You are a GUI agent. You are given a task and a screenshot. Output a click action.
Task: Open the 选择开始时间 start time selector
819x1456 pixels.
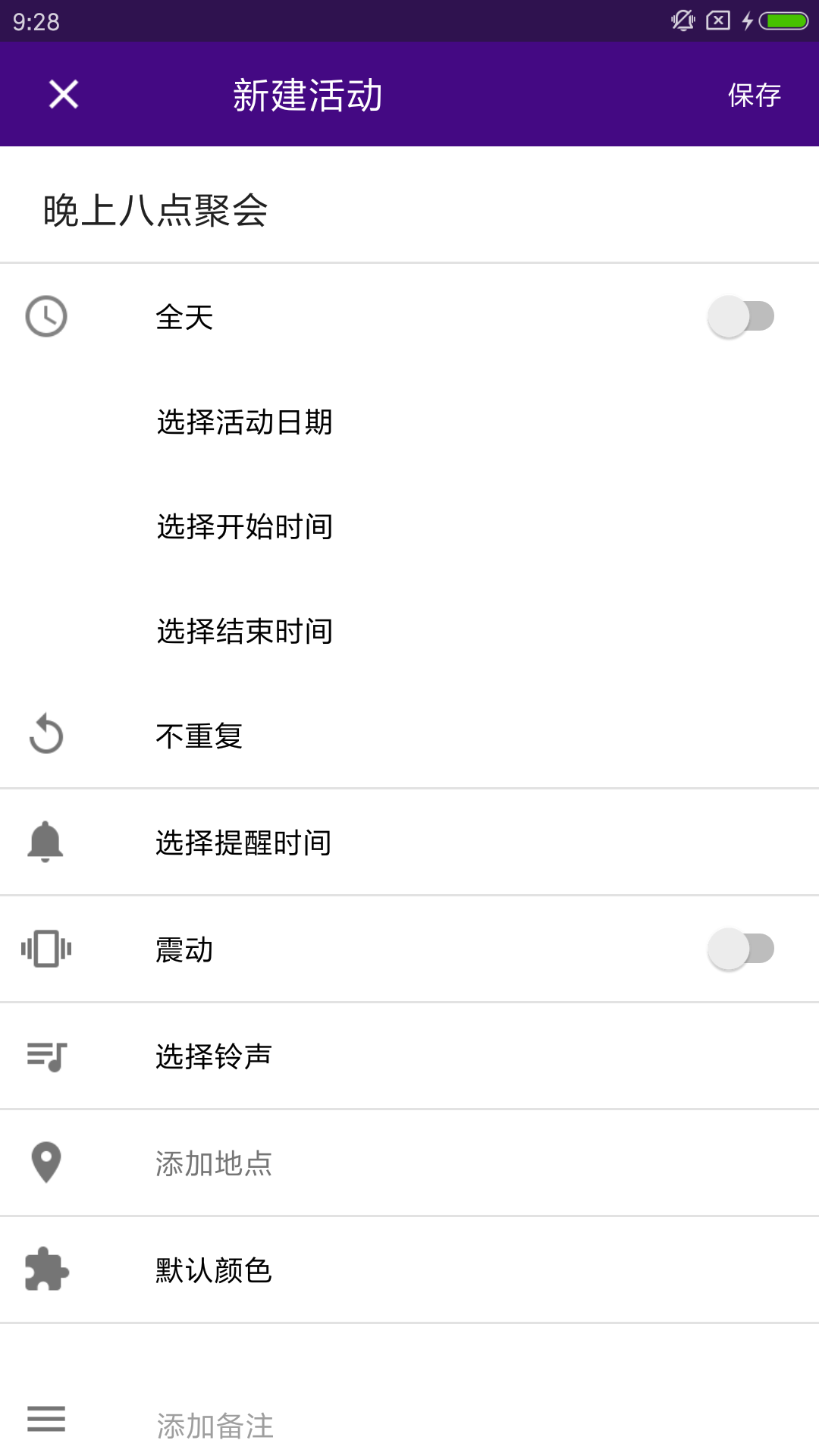(x=244, y=527)
